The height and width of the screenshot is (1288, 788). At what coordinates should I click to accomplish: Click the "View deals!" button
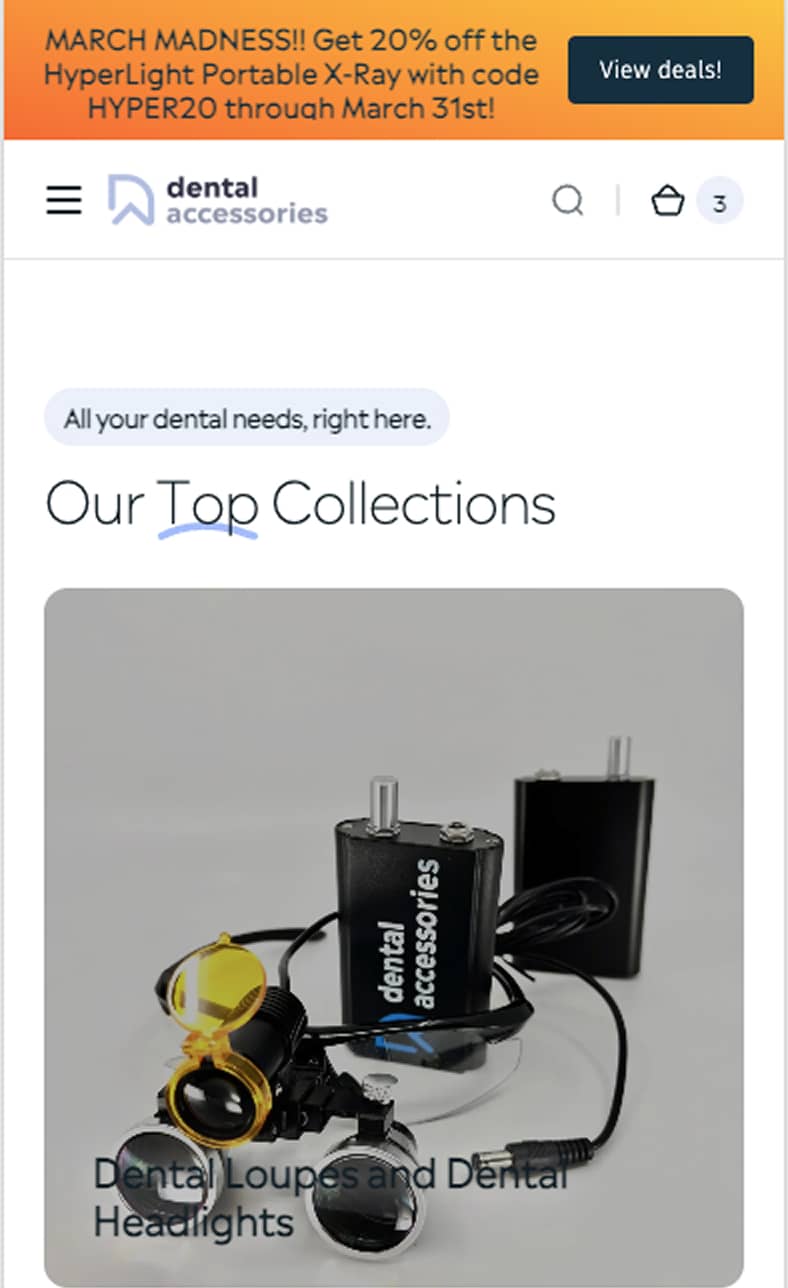tap(660, 70)
